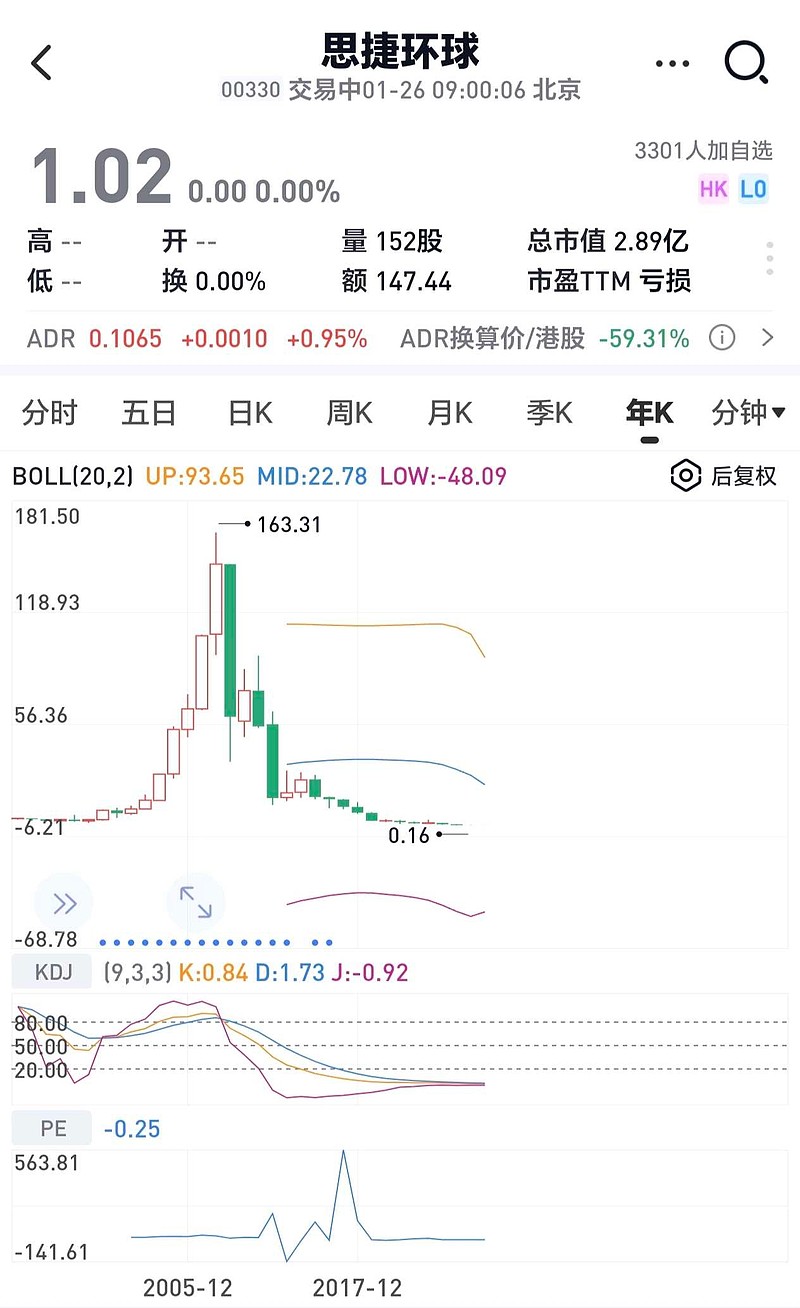
Task: Toggle the HK market badge
Action: [713, 189]
